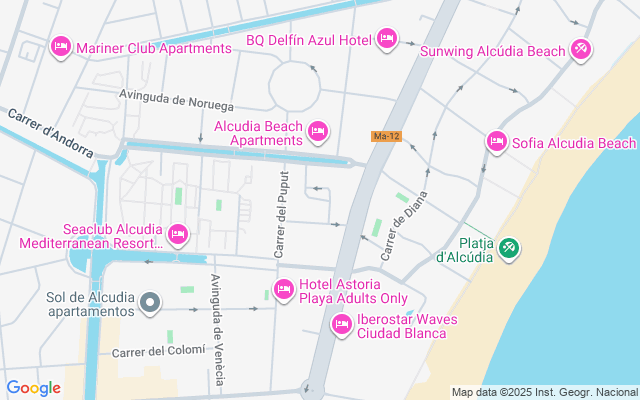This screenshot has width=640, height=400.
Task: Tap the Sol de Alcudia apartamentos pin
Action: click(150, 301)
